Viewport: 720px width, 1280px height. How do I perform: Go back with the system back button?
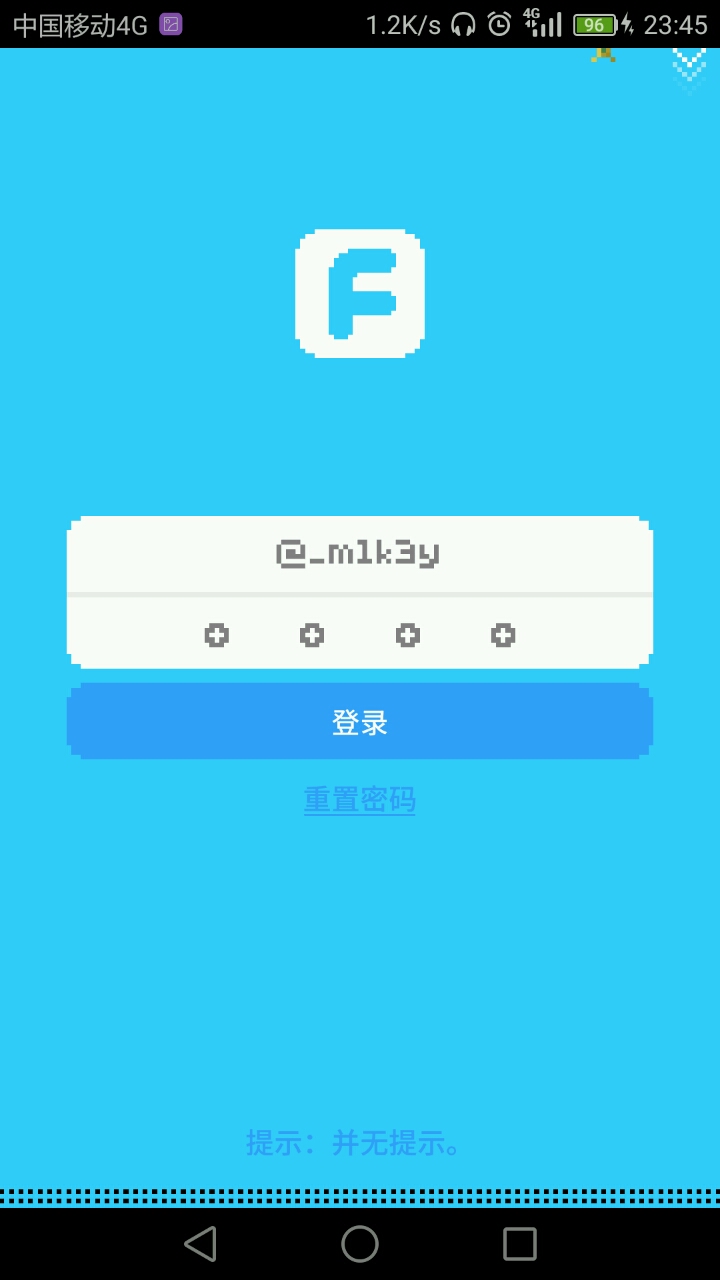[200, 1244]
